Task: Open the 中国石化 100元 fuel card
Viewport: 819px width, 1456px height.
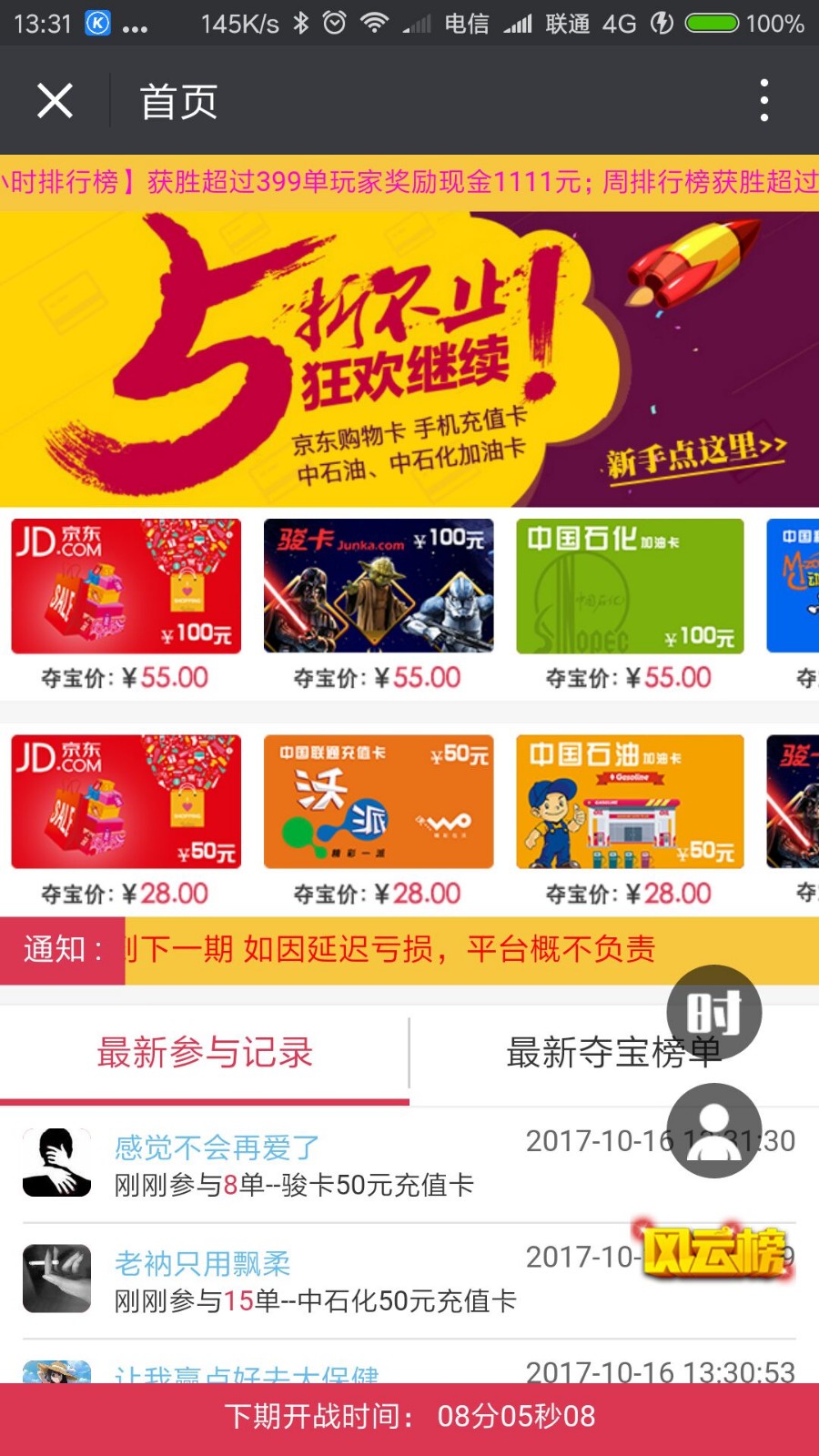Action: click(x=630, y=605)
